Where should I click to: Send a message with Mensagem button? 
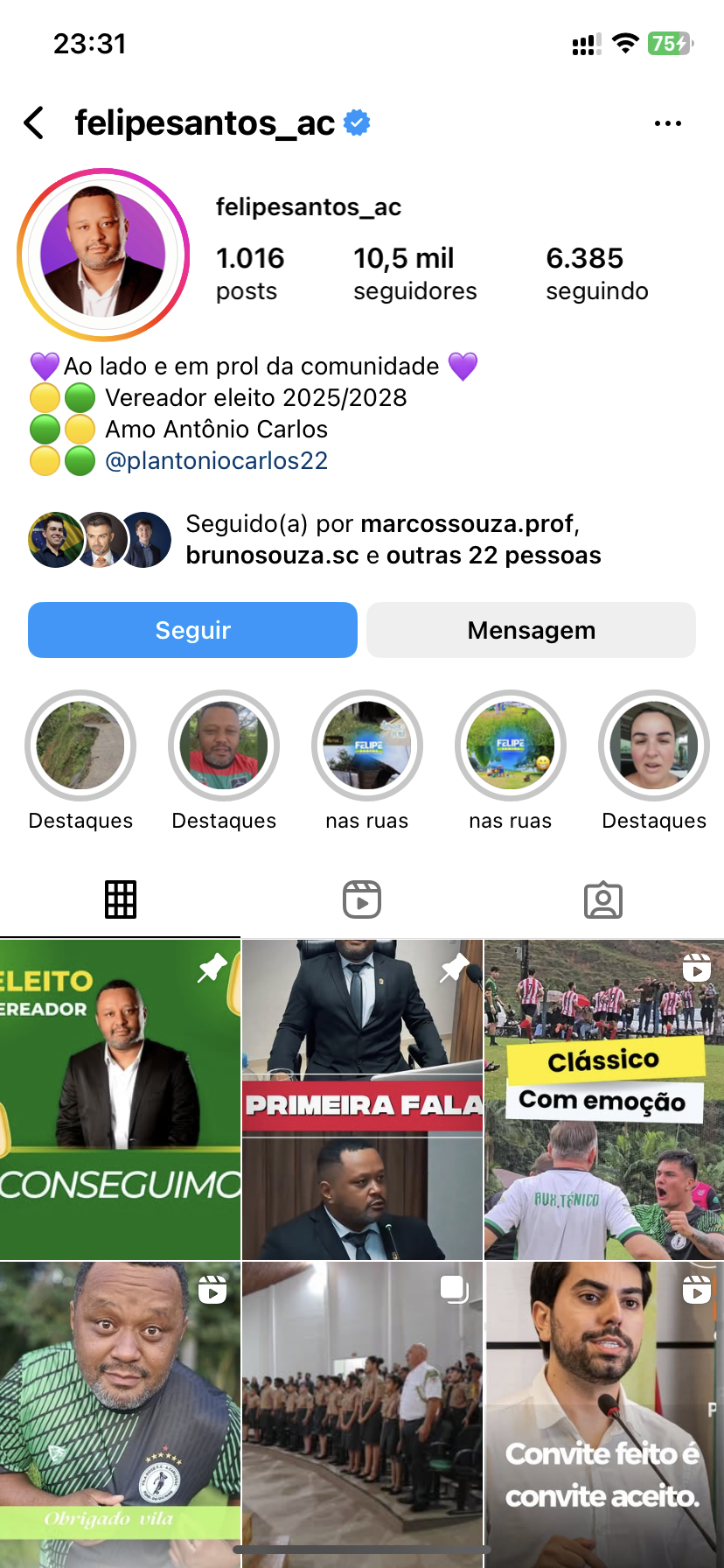[531, 630]
